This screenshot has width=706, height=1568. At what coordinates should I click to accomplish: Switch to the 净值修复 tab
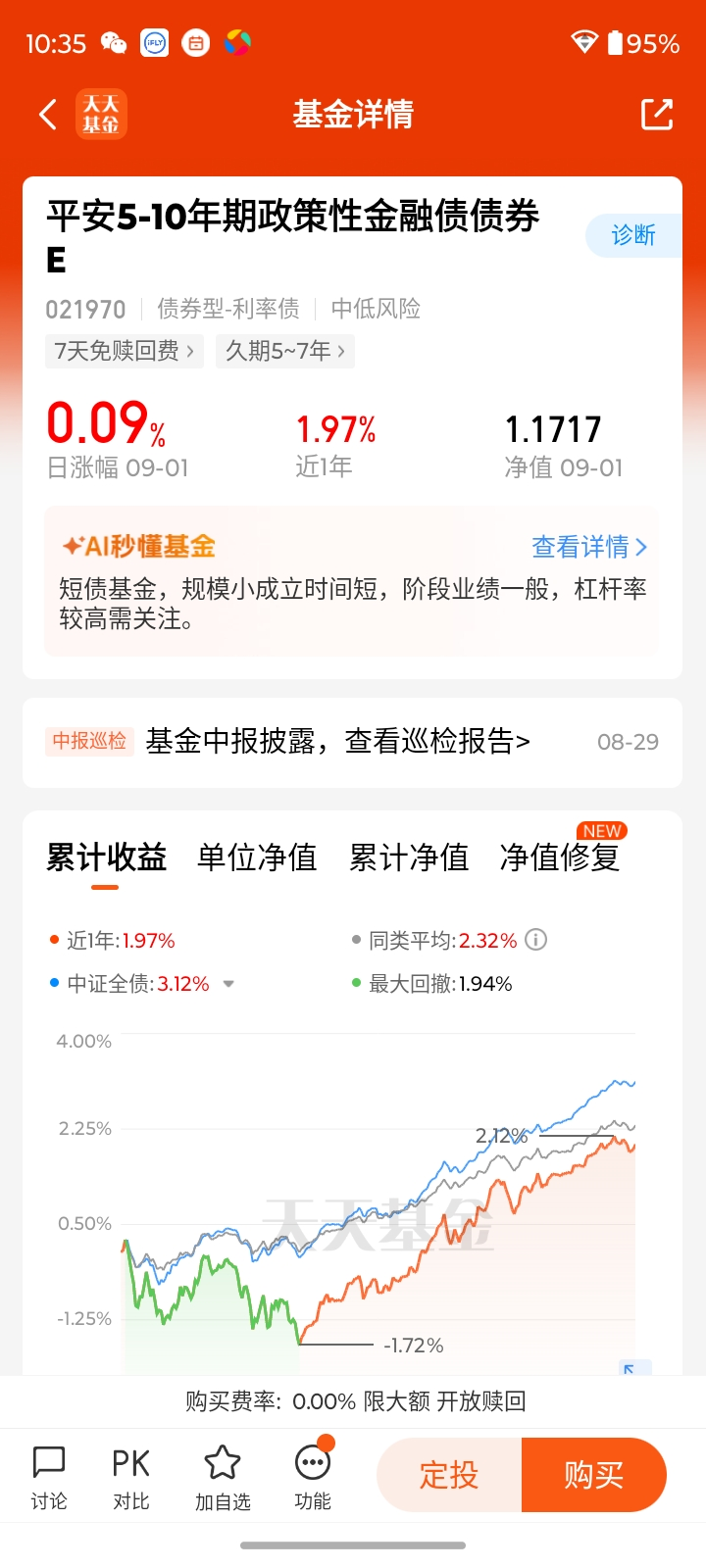pyautogui.click(x=560, y=857)
